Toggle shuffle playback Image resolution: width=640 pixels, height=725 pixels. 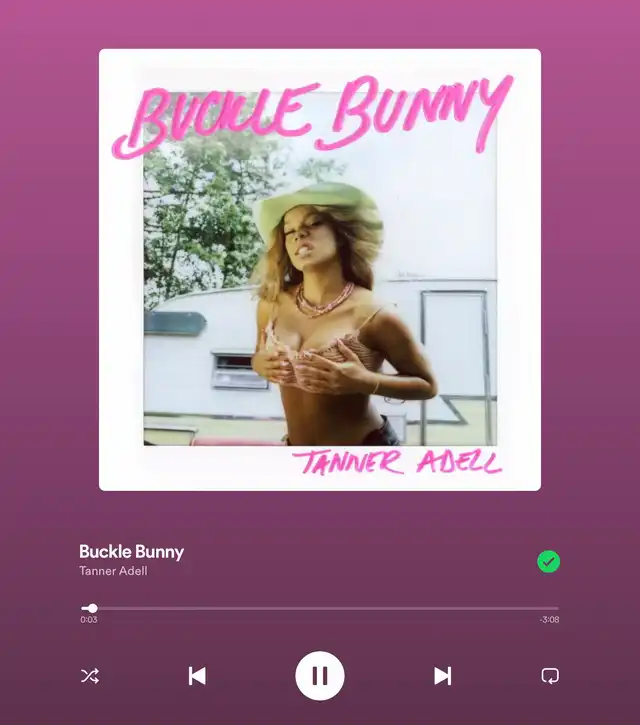pos(89,676)
